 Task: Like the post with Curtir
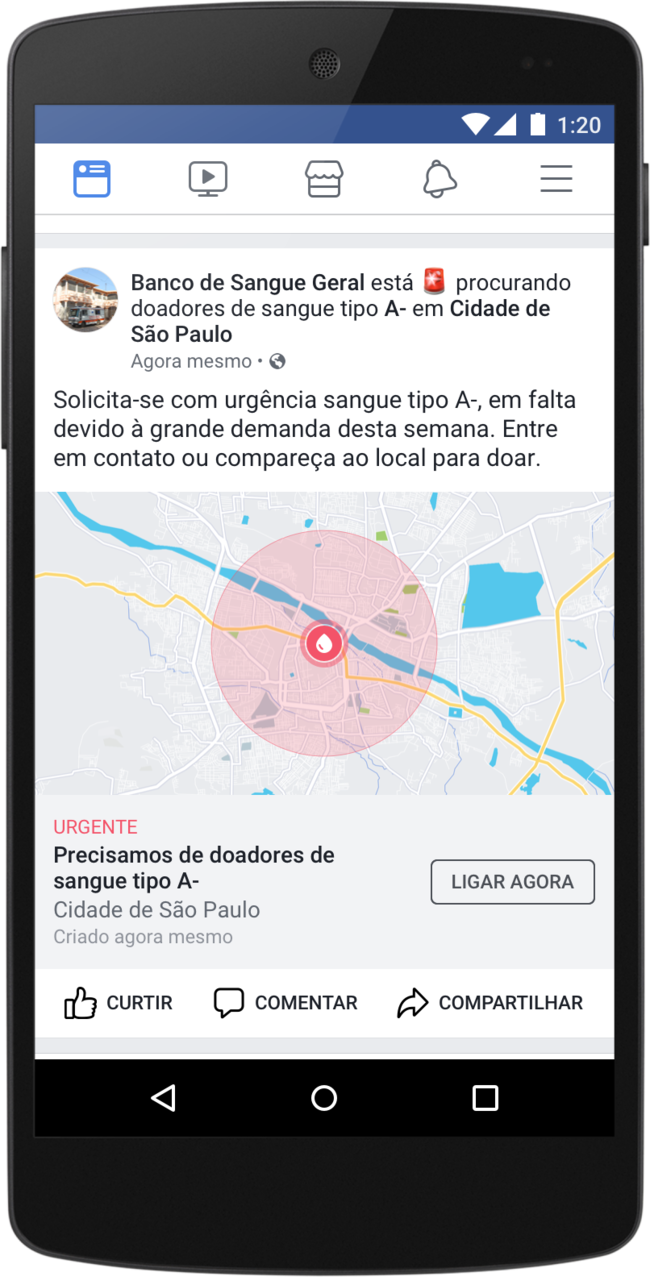(118, 1002)
